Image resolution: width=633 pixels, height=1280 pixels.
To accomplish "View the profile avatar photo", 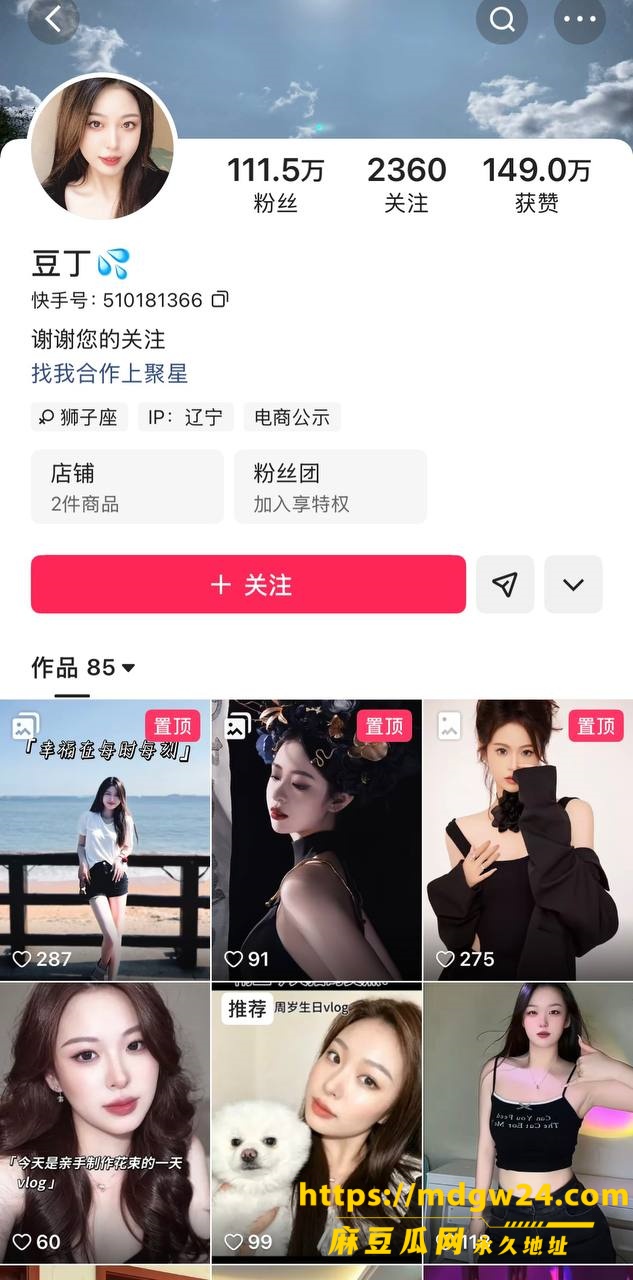I will click(x=102, y=146).
